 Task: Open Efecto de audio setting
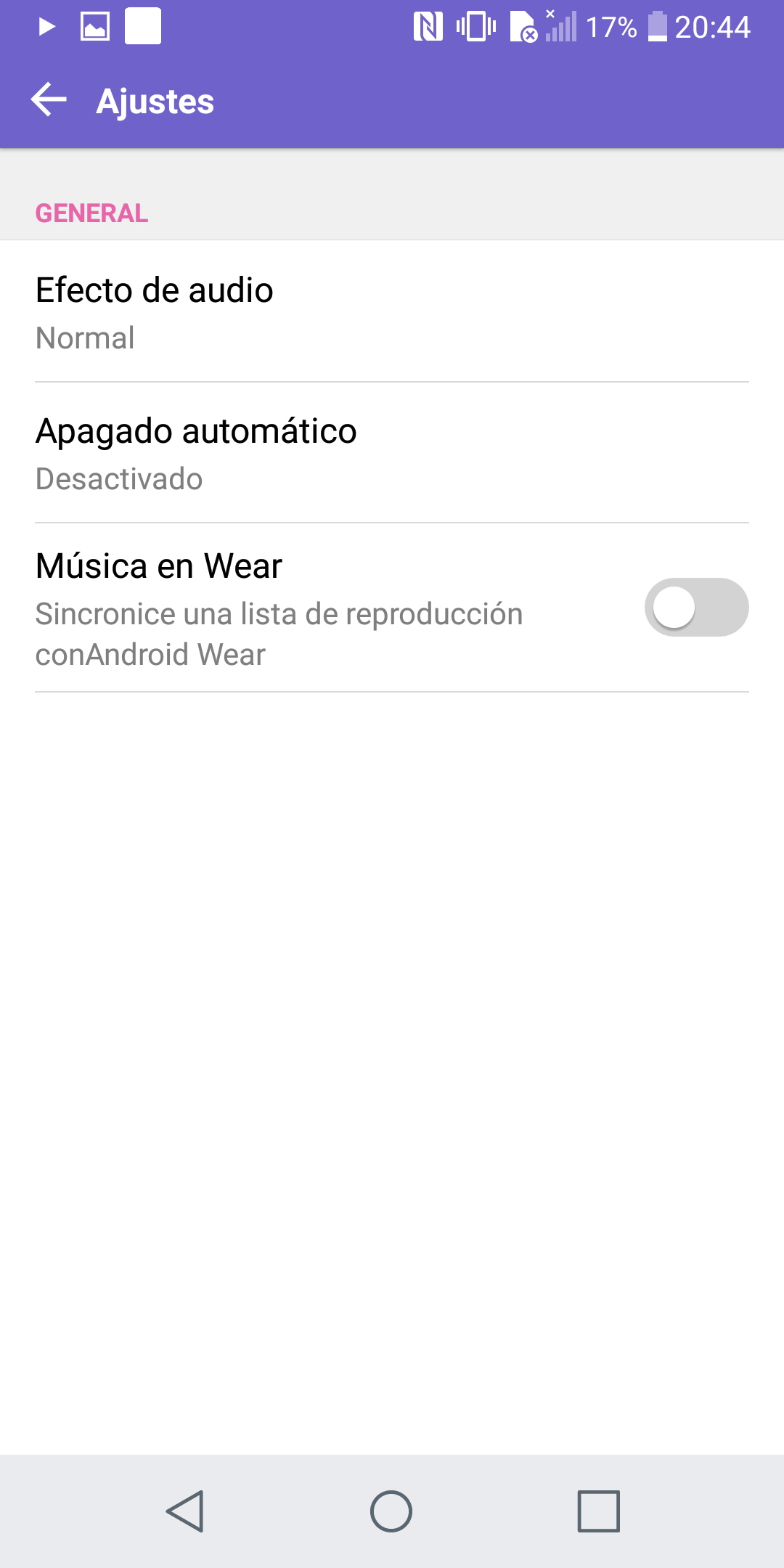(392, 311)
